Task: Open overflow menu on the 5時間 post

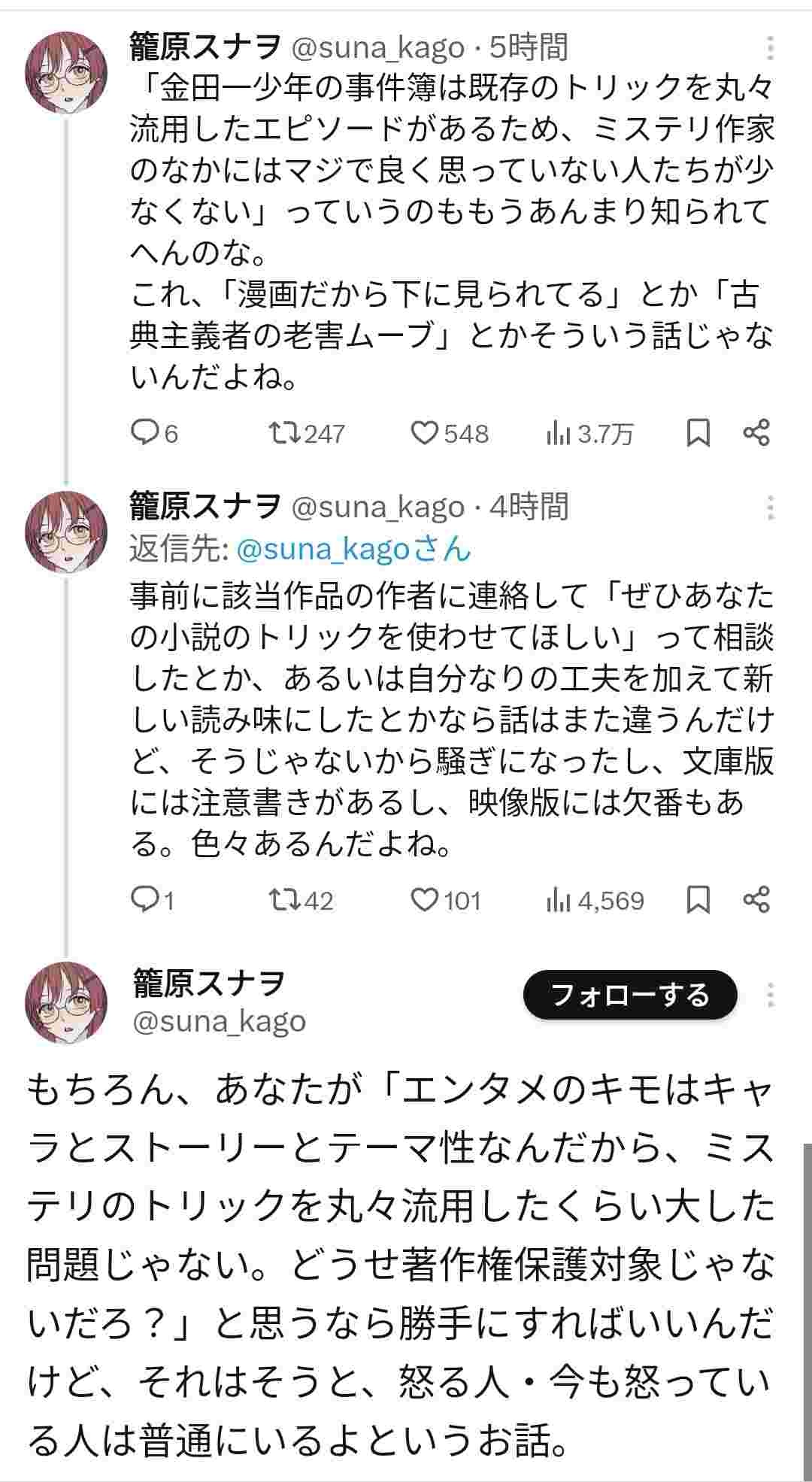Action: pyautogui.click(x=770, y=48)
